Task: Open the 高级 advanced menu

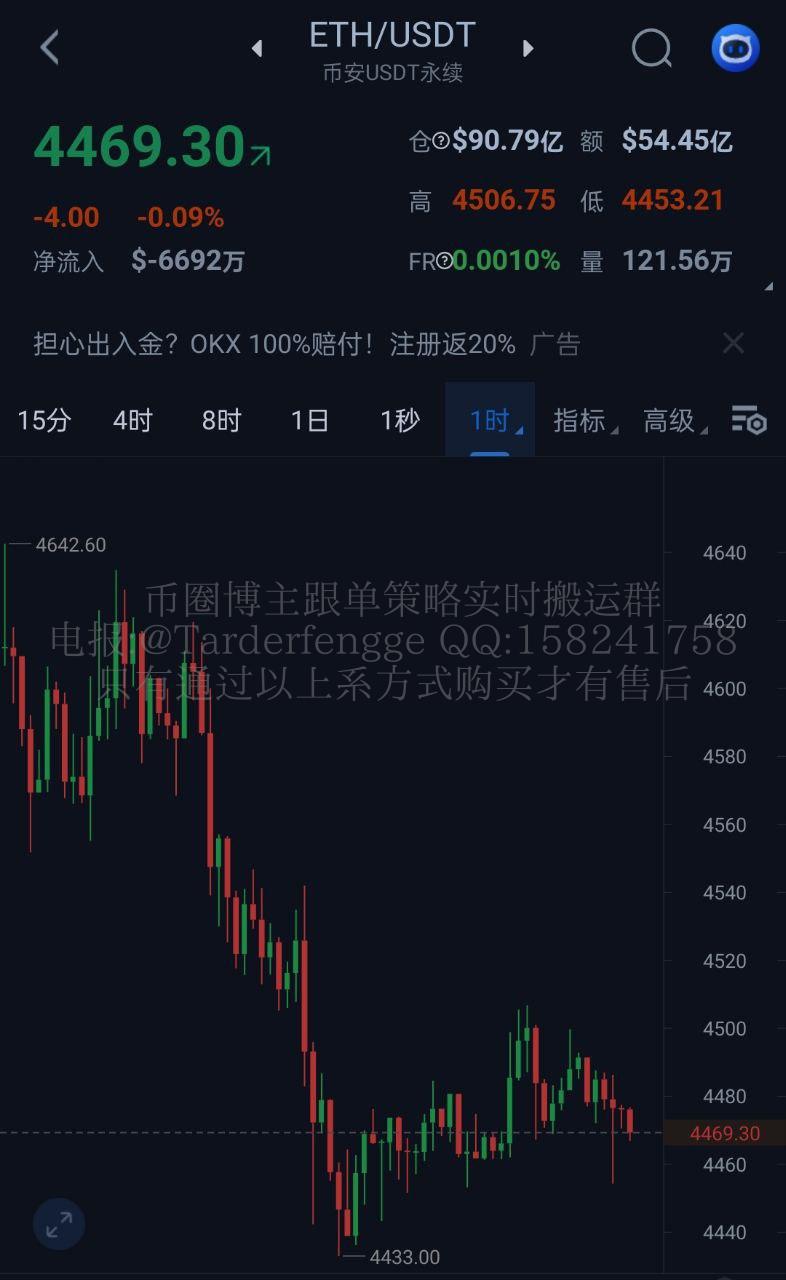Action: coord(670,420)
